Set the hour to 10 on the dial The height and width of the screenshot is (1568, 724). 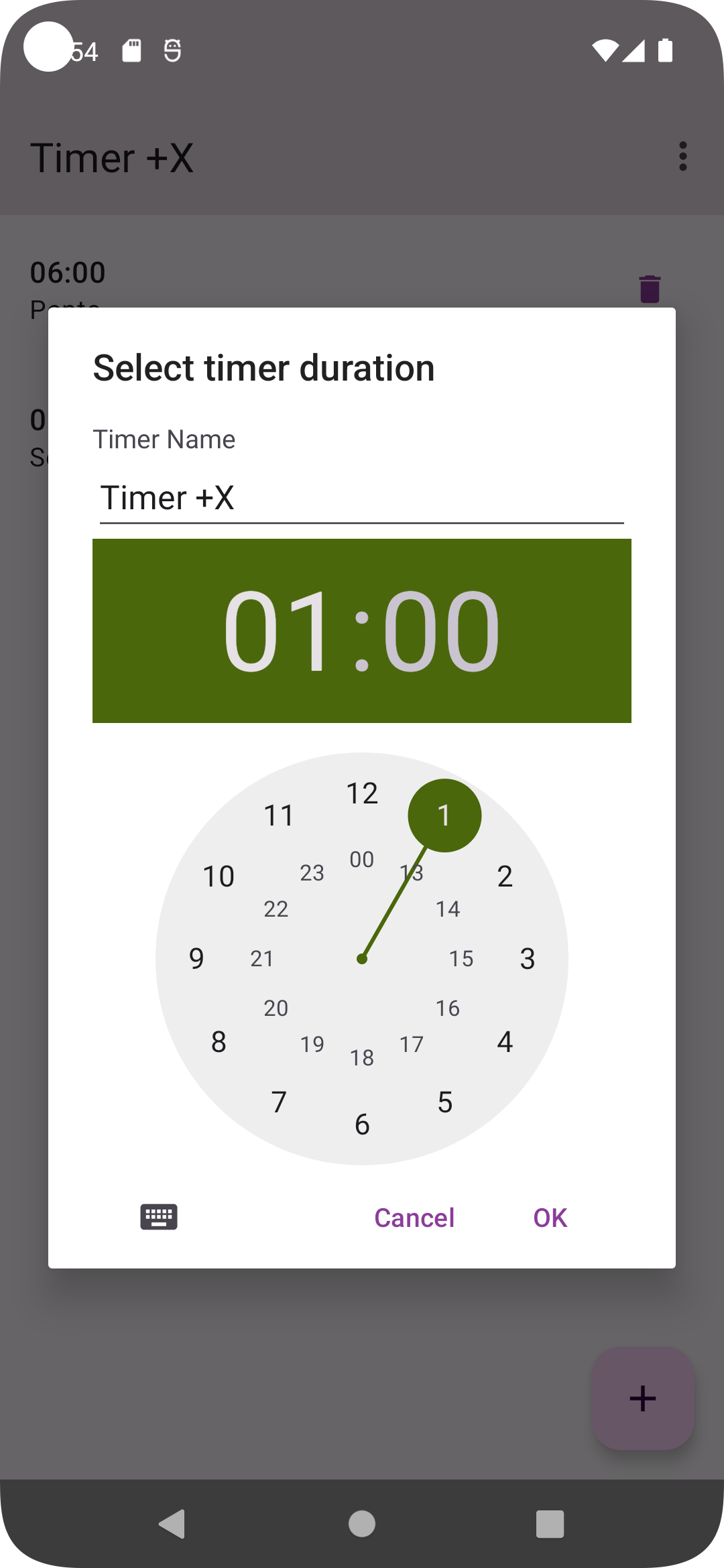pyautogui.click(x=219, y=876)
